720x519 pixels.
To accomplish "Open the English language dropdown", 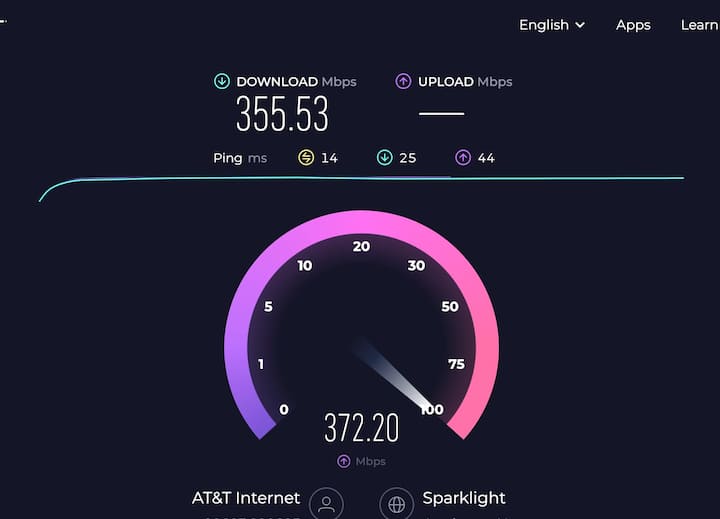I will [x=551, y=25].
